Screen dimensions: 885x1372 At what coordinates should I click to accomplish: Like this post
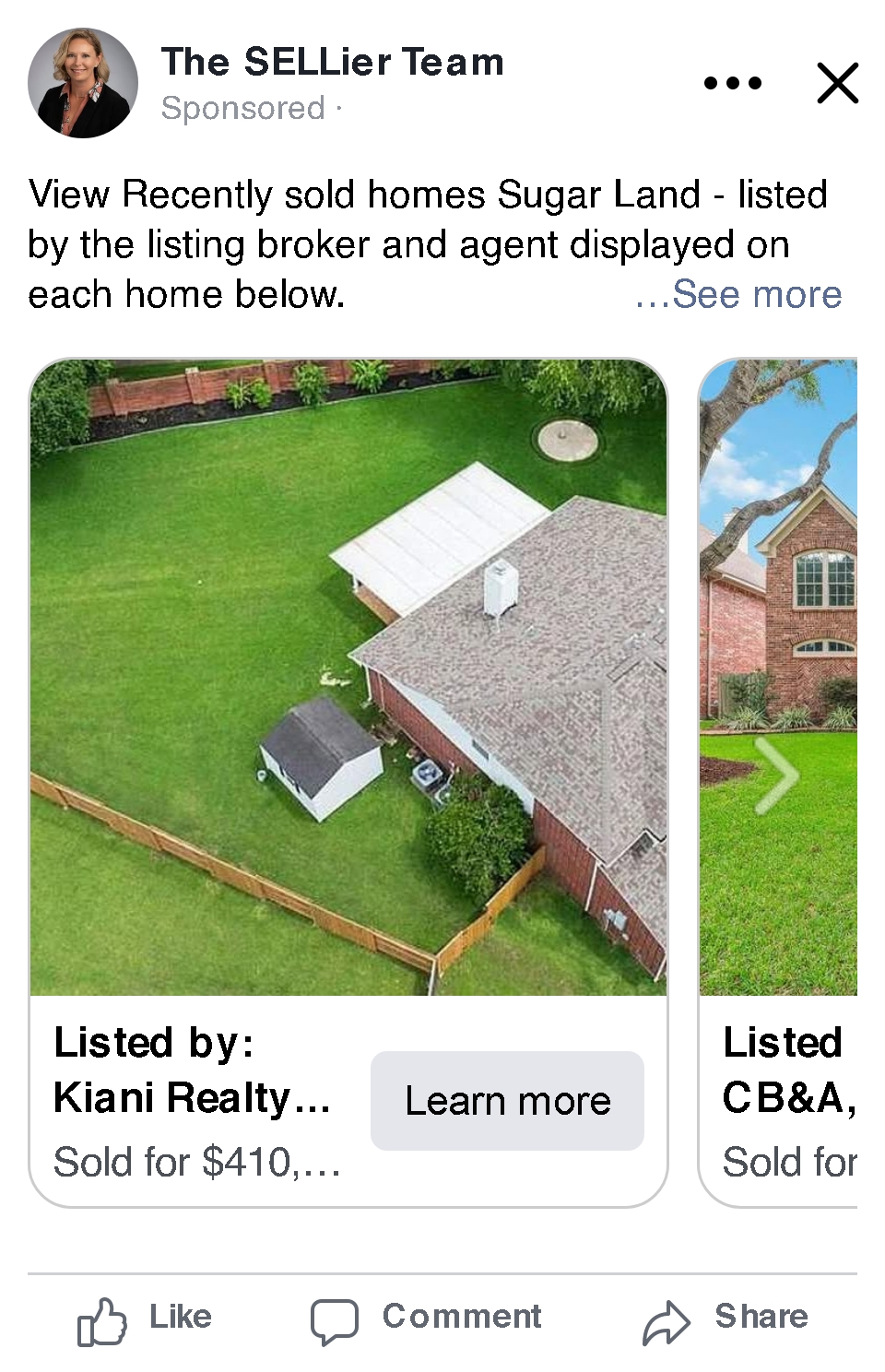click(x=146, y=1319)
